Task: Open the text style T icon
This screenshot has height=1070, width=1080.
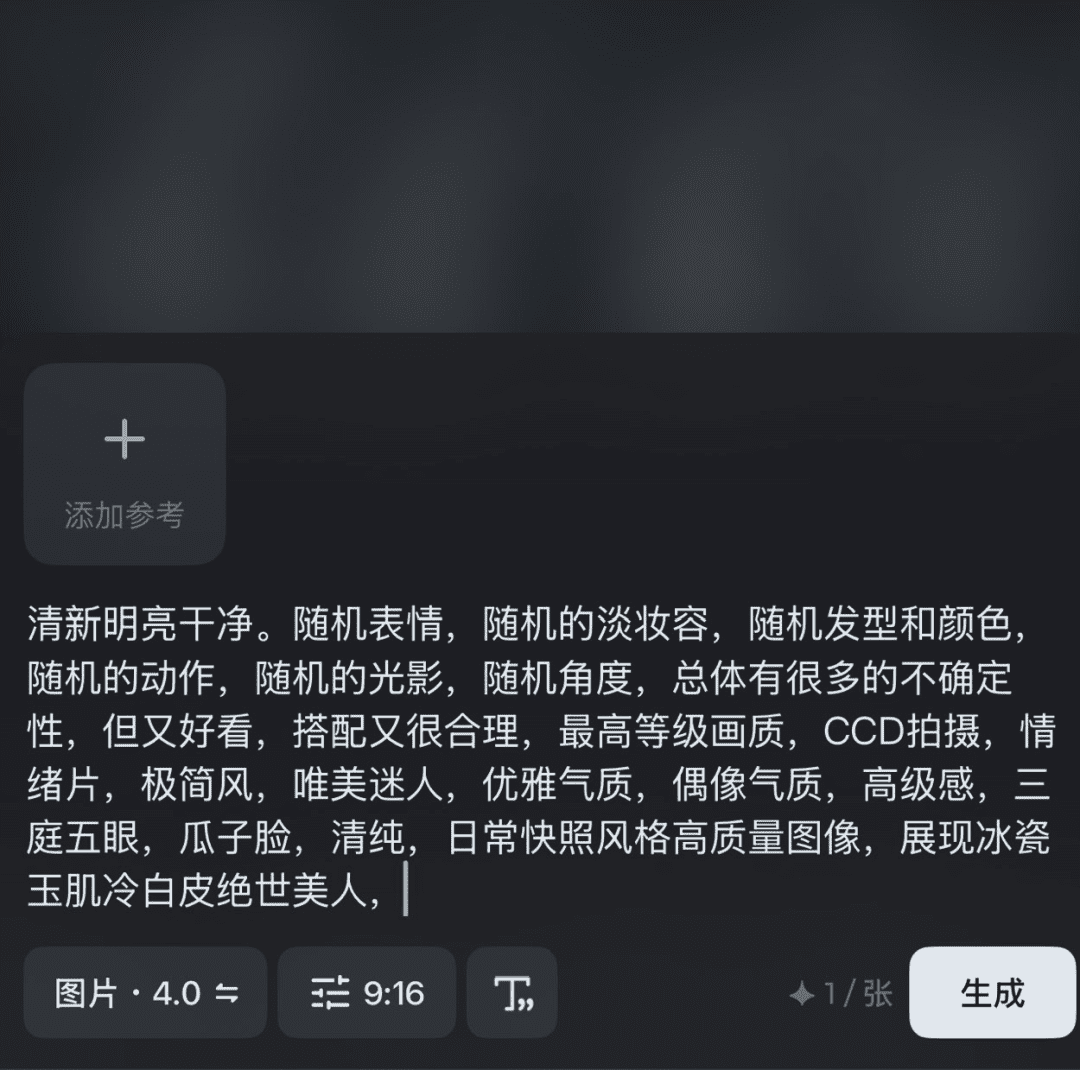Action: click(512, 993)
